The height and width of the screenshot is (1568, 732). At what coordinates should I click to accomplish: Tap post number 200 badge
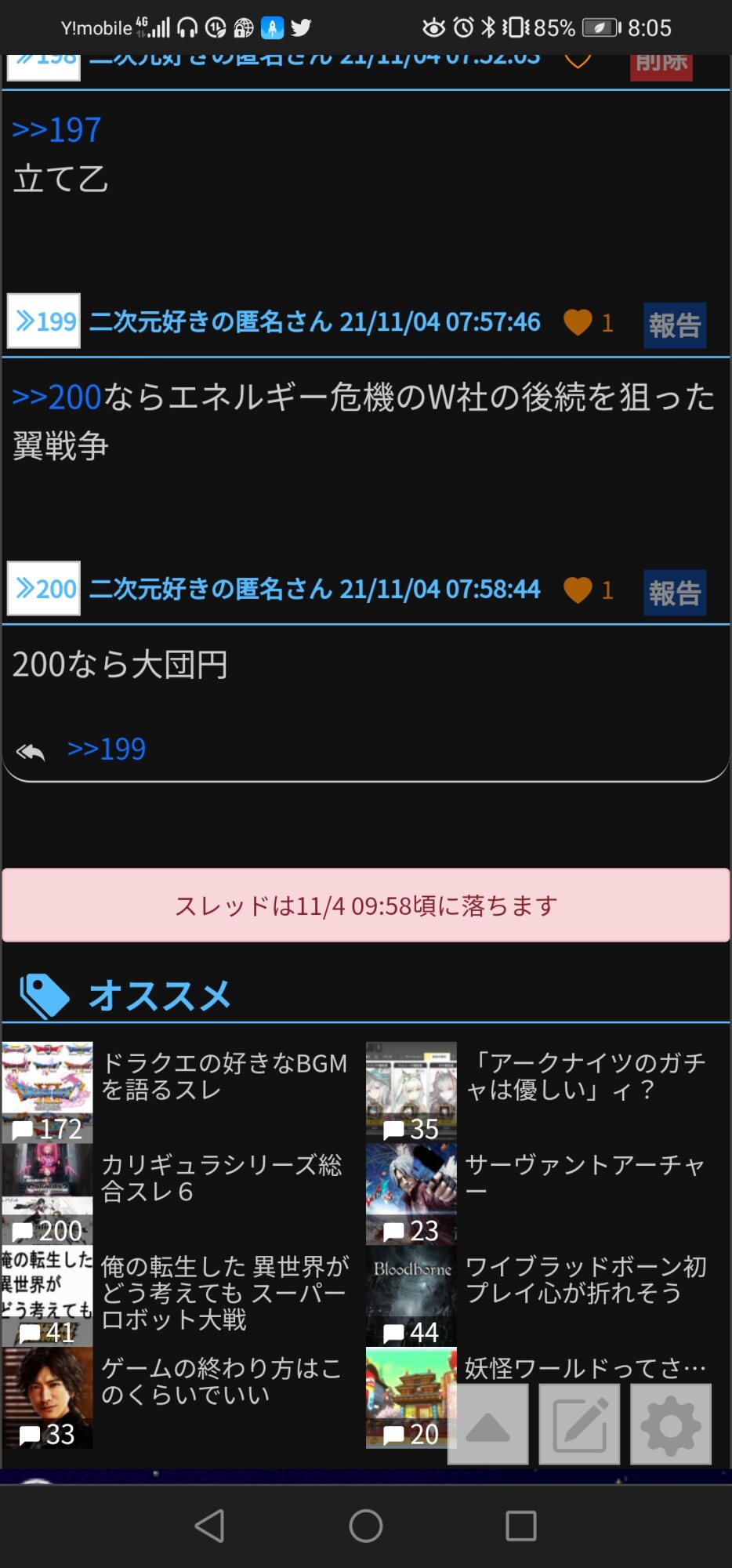point(45,589)
